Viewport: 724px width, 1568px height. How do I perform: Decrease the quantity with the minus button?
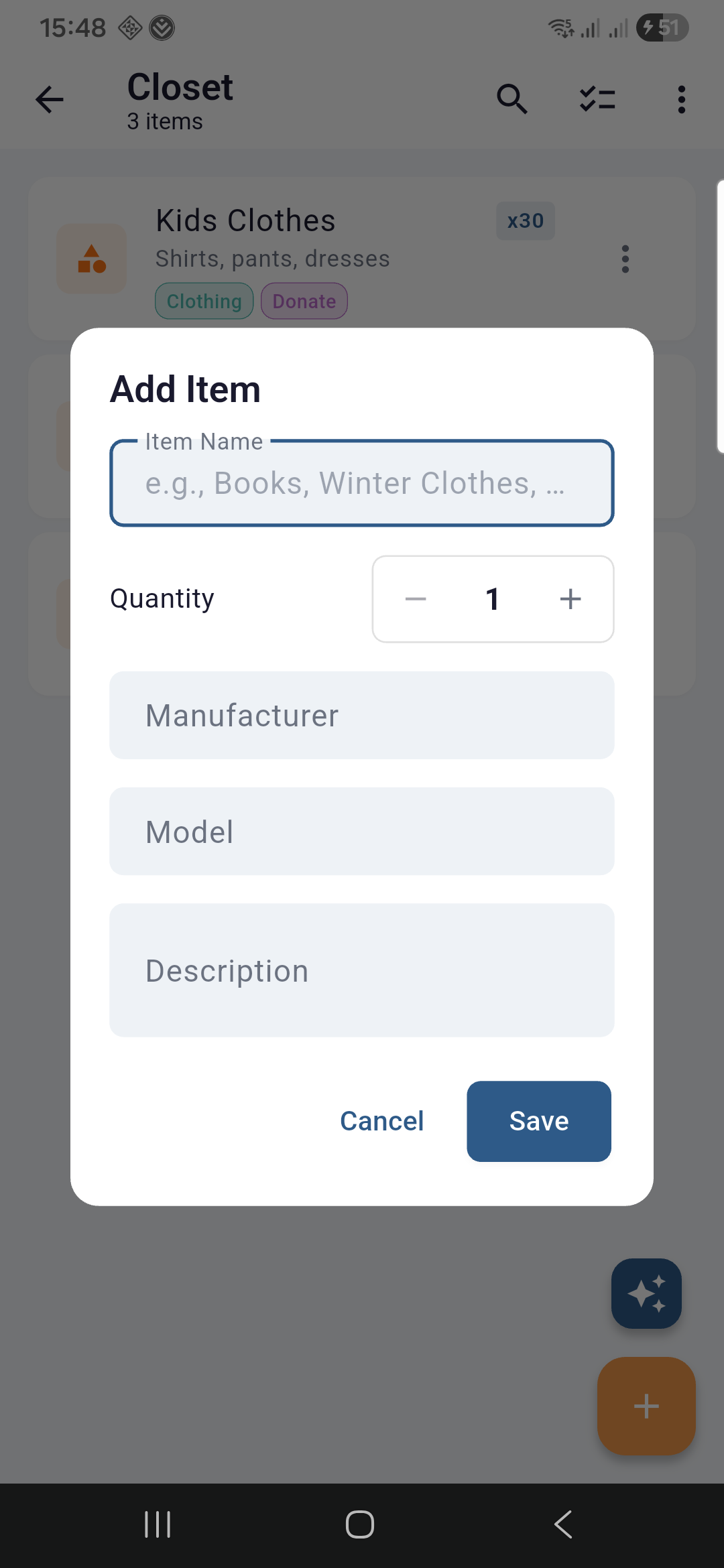(416, 599)
